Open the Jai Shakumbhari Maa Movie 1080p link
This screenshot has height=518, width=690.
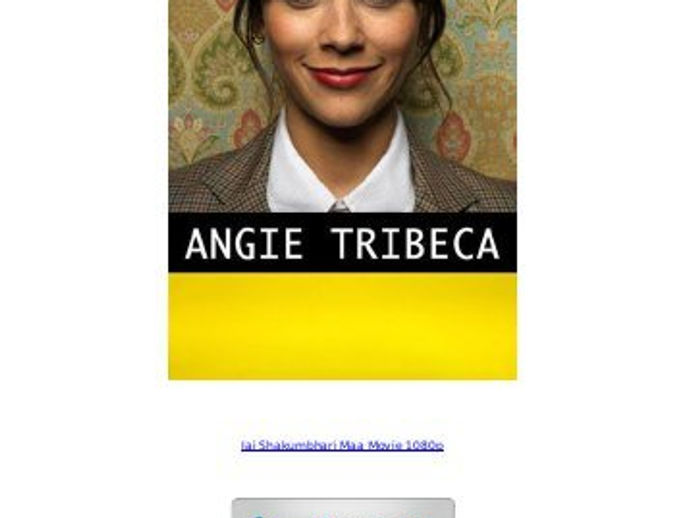coord(342,445)
